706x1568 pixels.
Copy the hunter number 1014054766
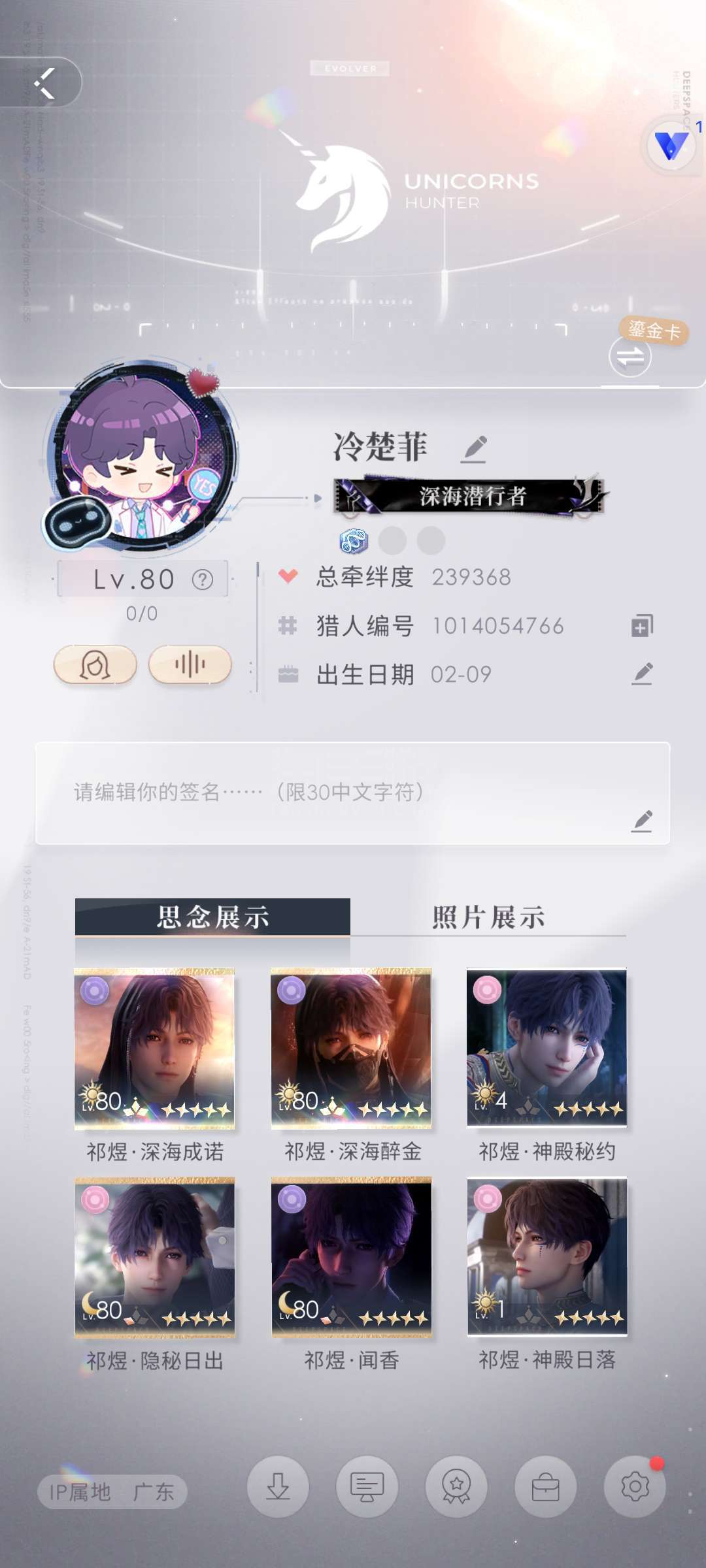641,625
